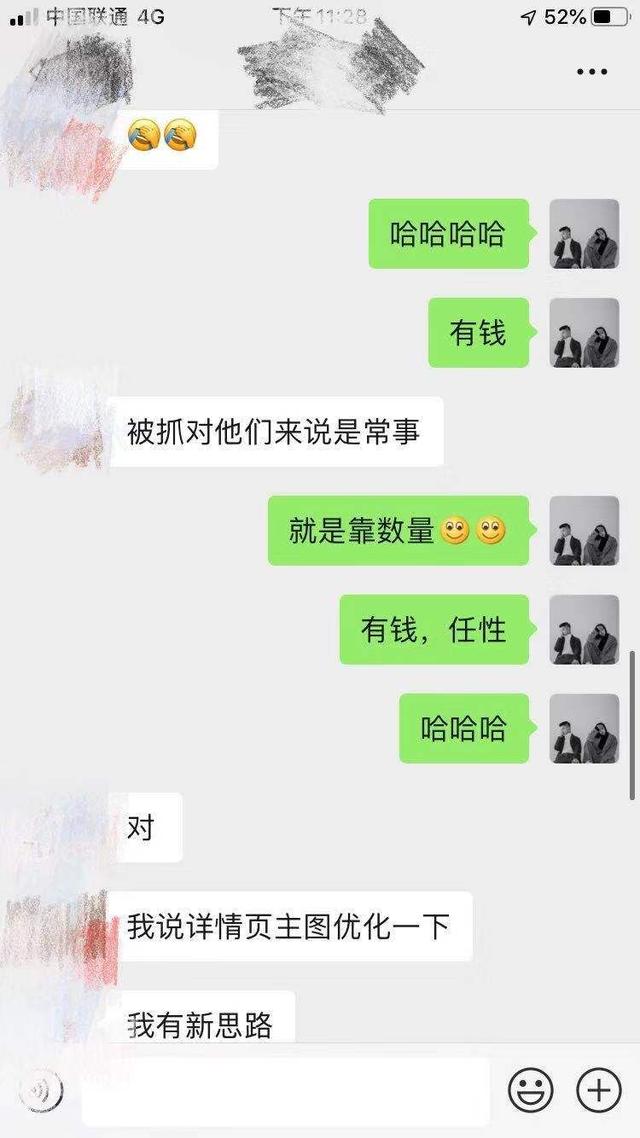Switch to voice message input
640x1138 pixels.
(41, 1091)
